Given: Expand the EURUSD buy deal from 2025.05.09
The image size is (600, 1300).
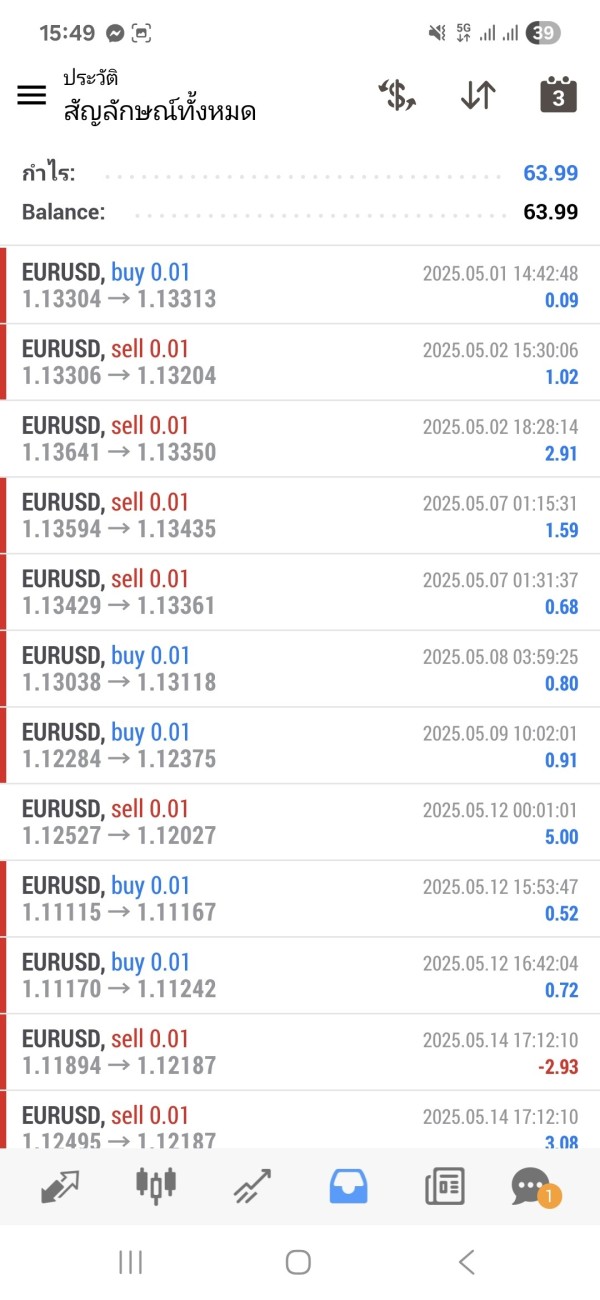Looking at the screenshot, I should tap(300, 746).
